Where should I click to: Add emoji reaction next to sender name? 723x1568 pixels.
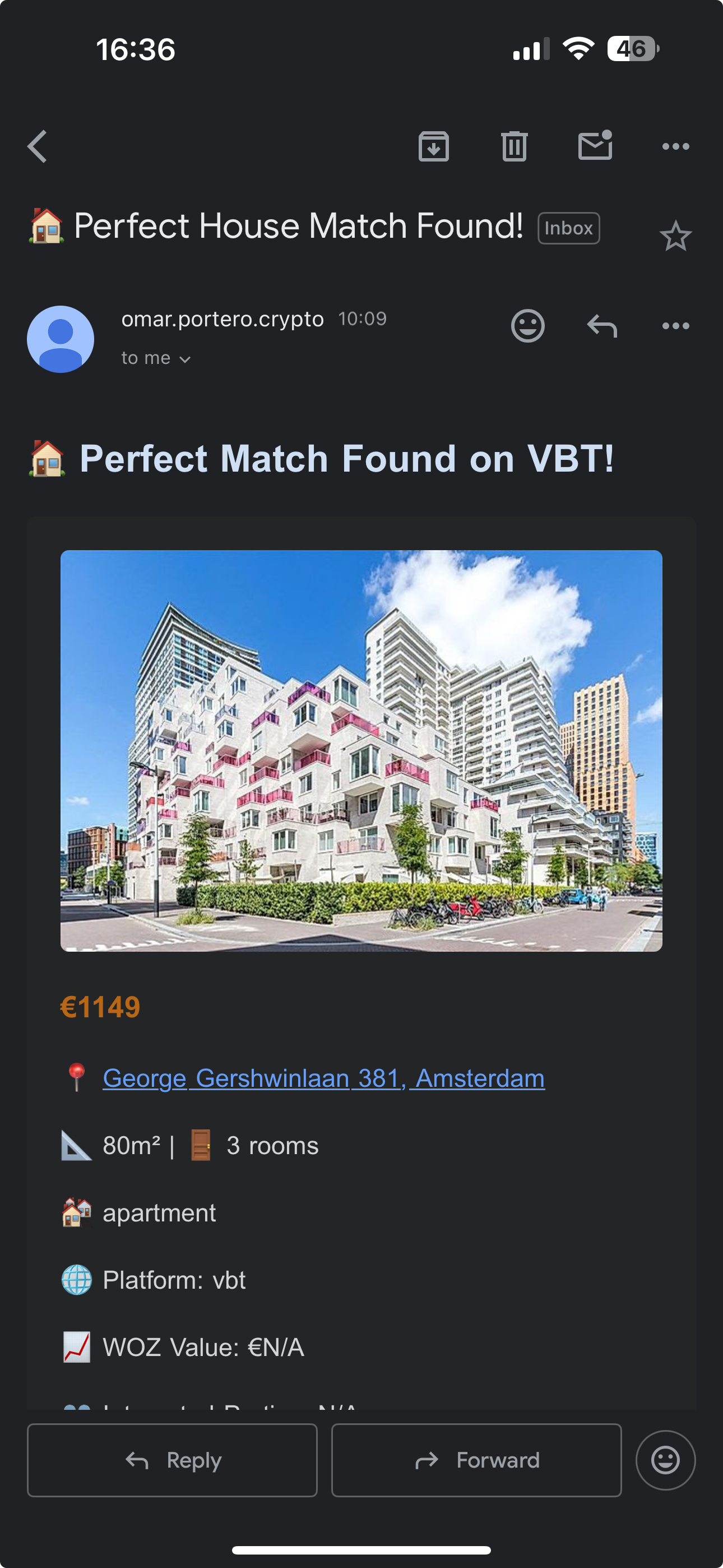(x=527, y=326)
